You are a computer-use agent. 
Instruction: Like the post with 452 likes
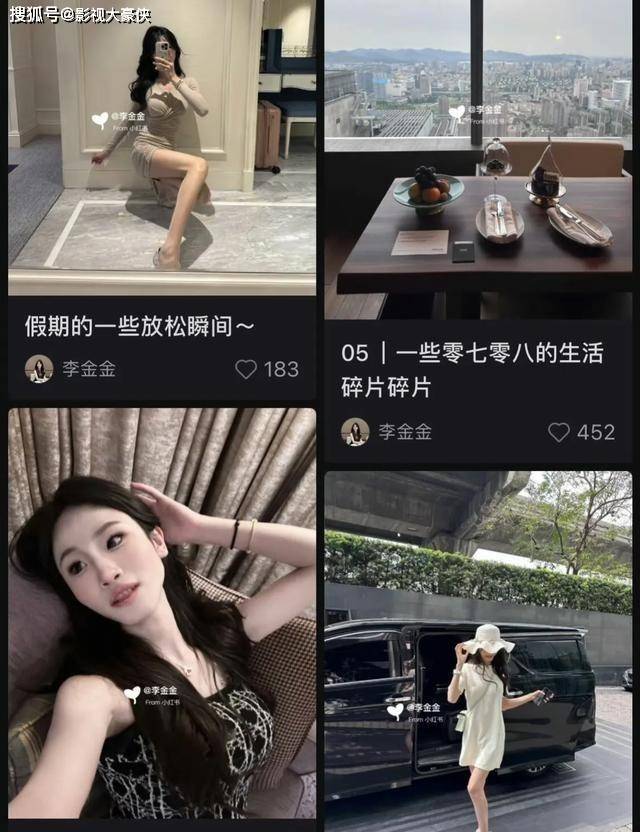pos(559,432)
